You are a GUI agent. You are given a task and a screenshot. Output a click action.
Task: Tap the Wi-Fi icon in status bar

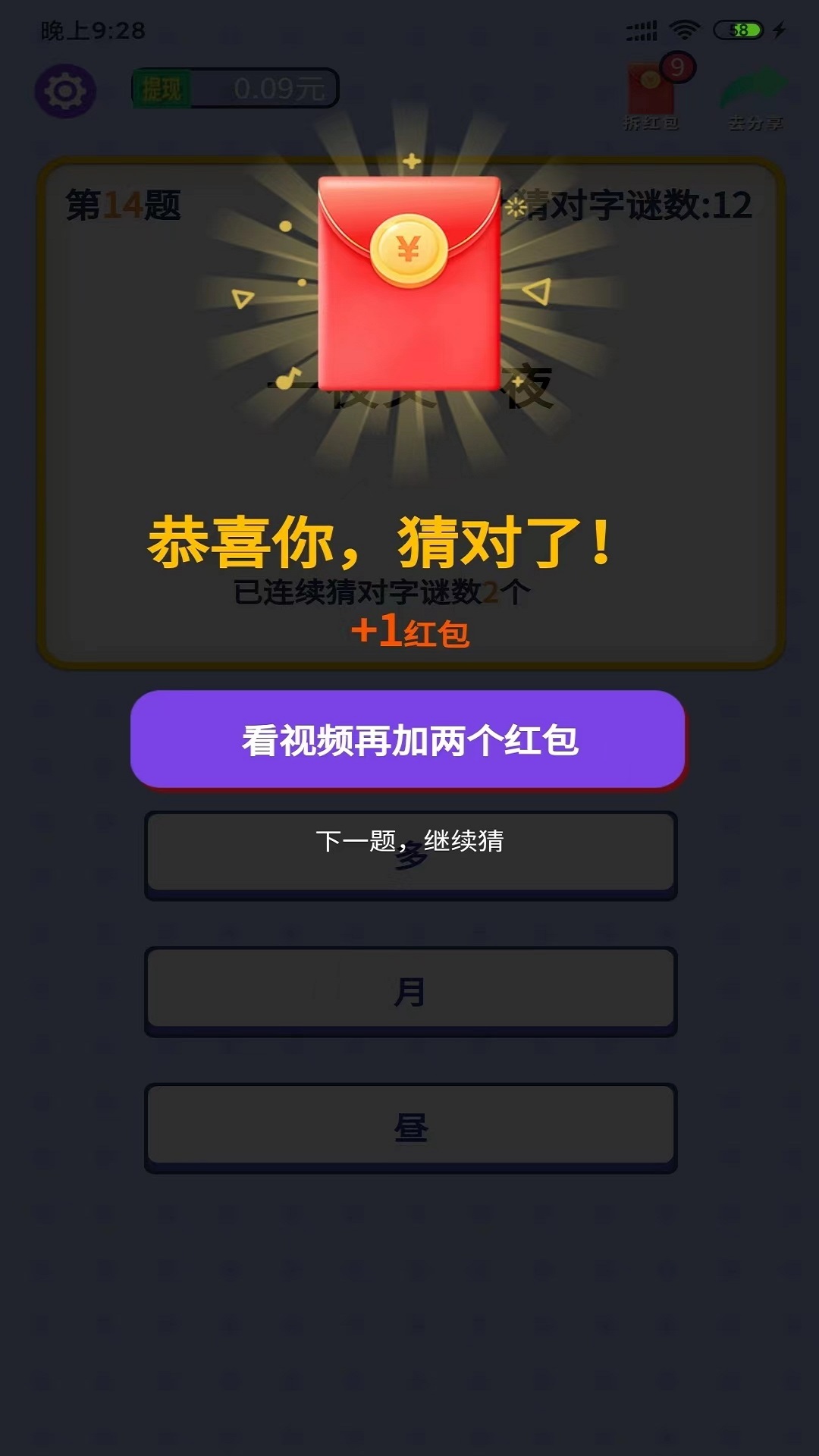click(x=683, y=28)
